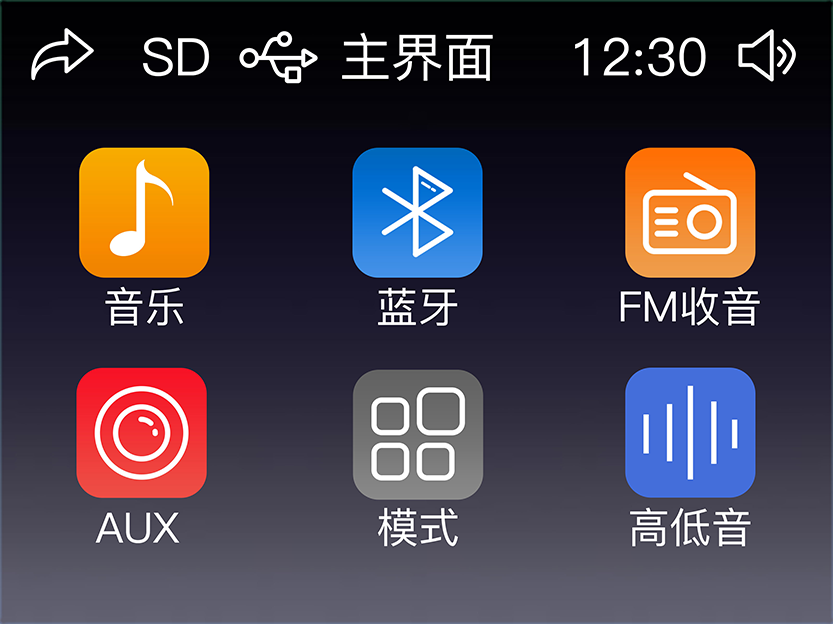Tap the back arrow icon

click(x=62, y=58)
